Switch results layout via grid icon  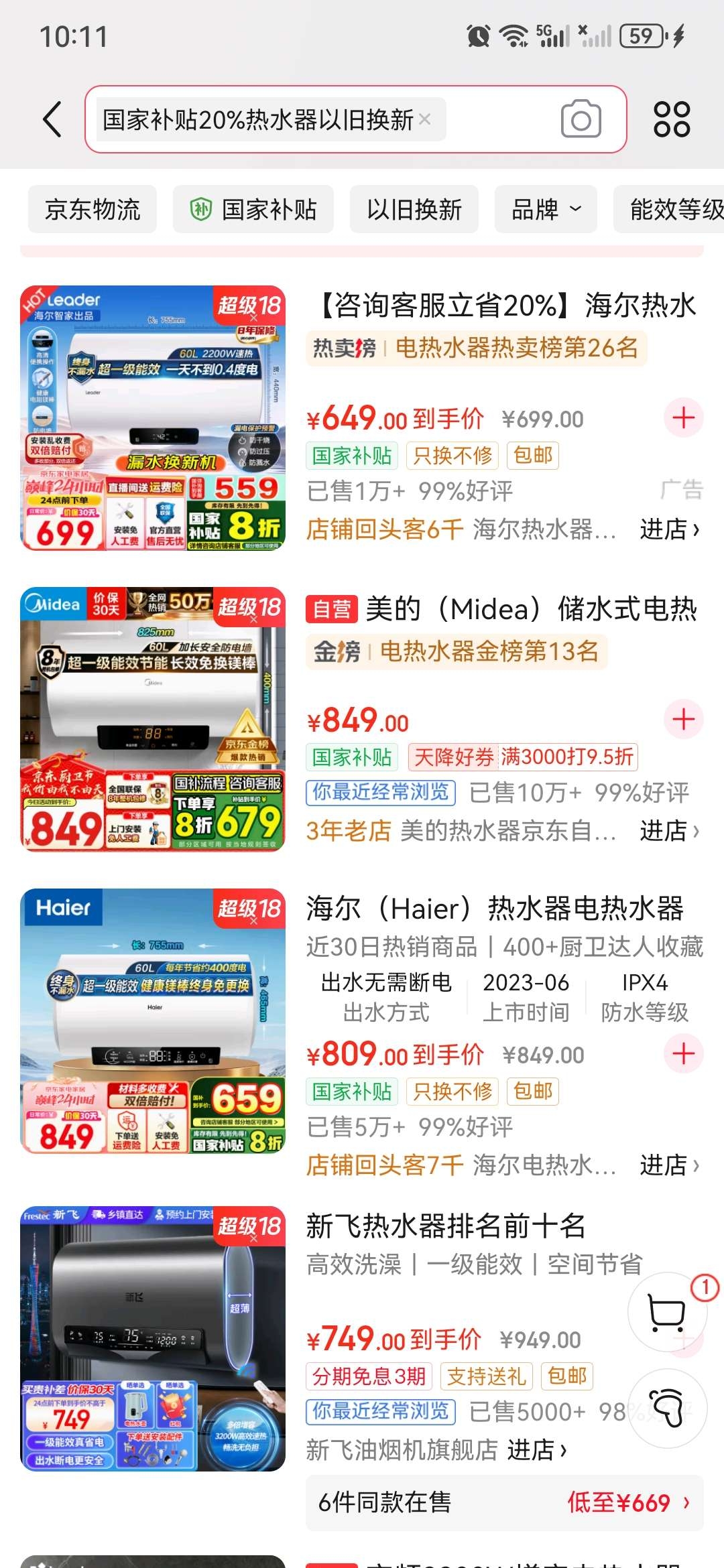672,119
